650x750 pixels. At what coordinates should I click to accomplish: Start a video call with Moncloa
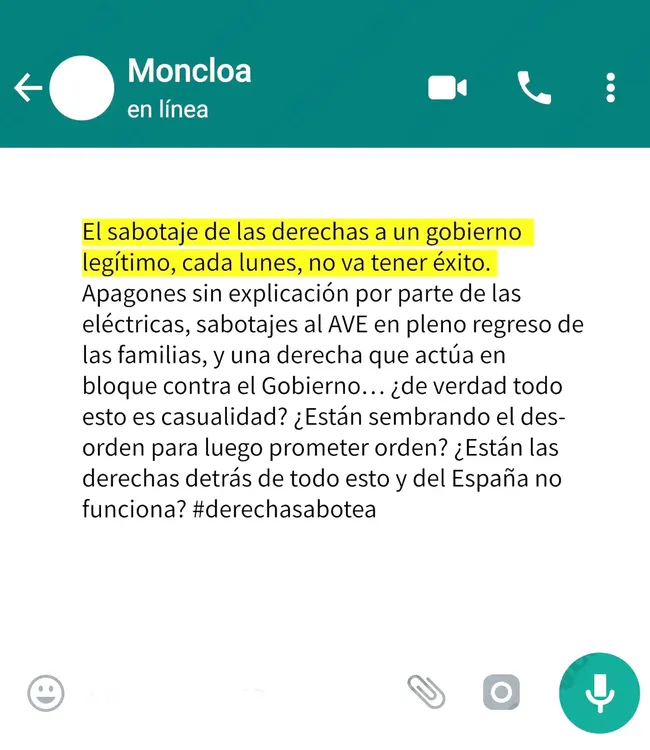447,88
